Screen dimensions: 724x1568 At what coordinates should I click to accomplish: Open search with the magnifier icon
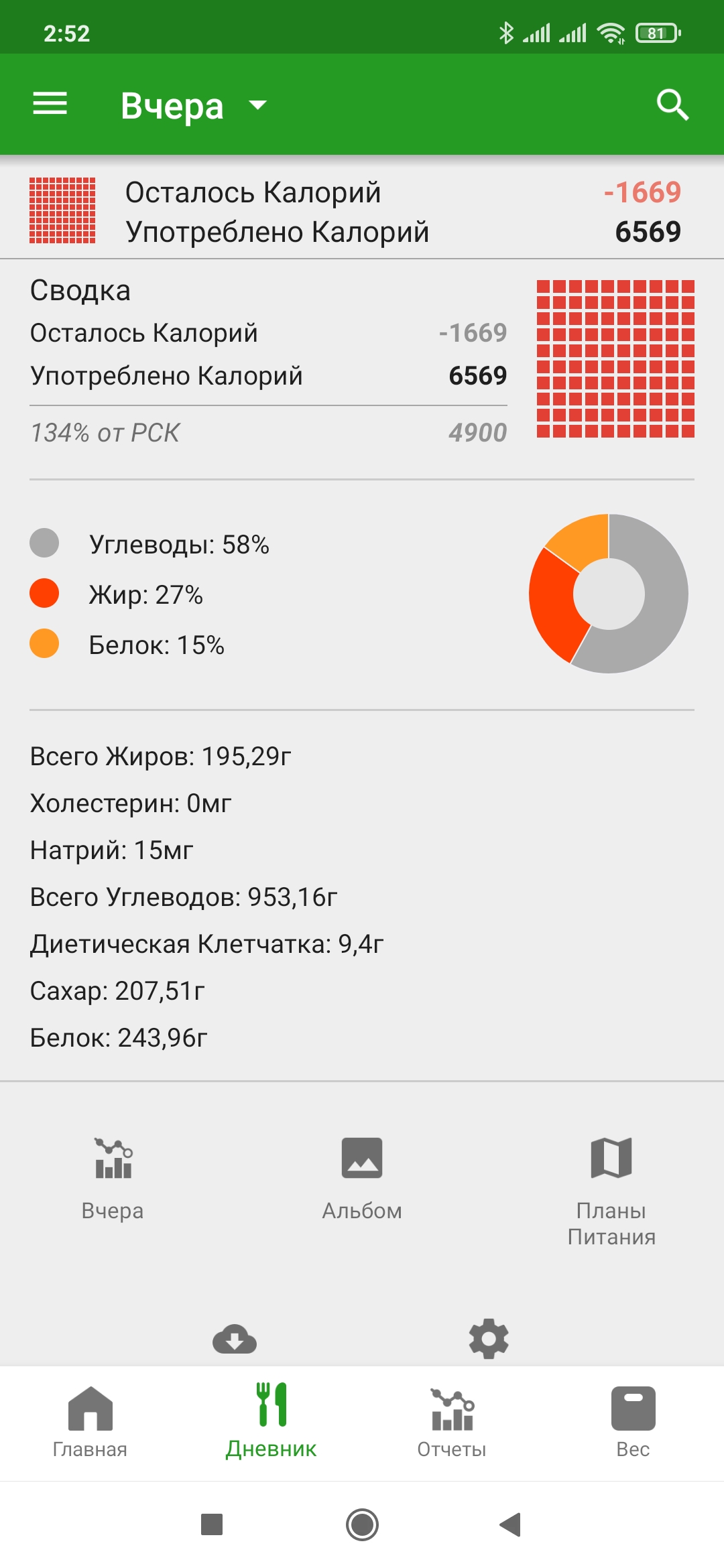click(672, 105)
